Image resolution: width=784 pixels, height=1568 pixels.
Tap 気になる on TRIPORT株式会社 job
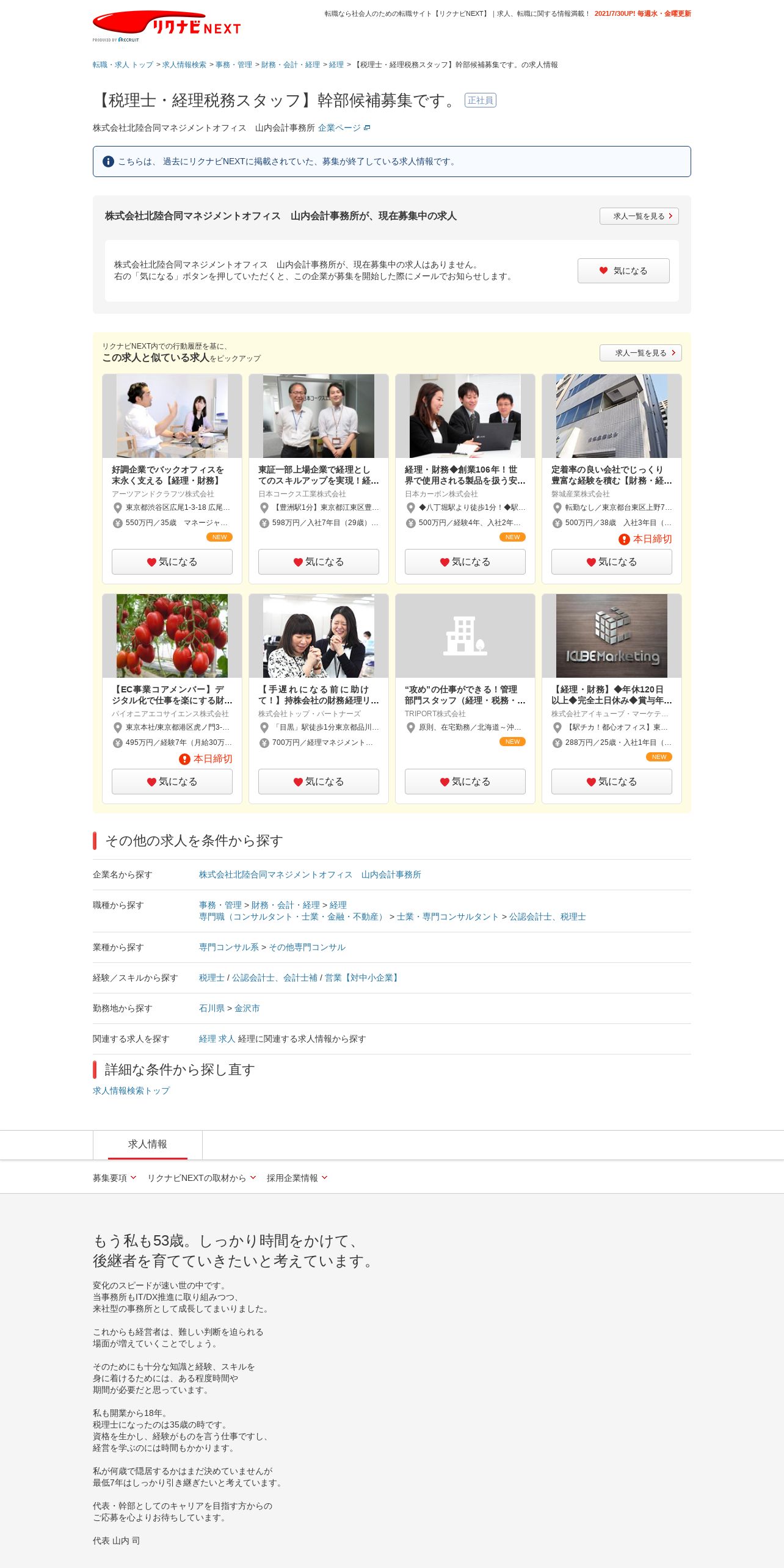(465, 782)
